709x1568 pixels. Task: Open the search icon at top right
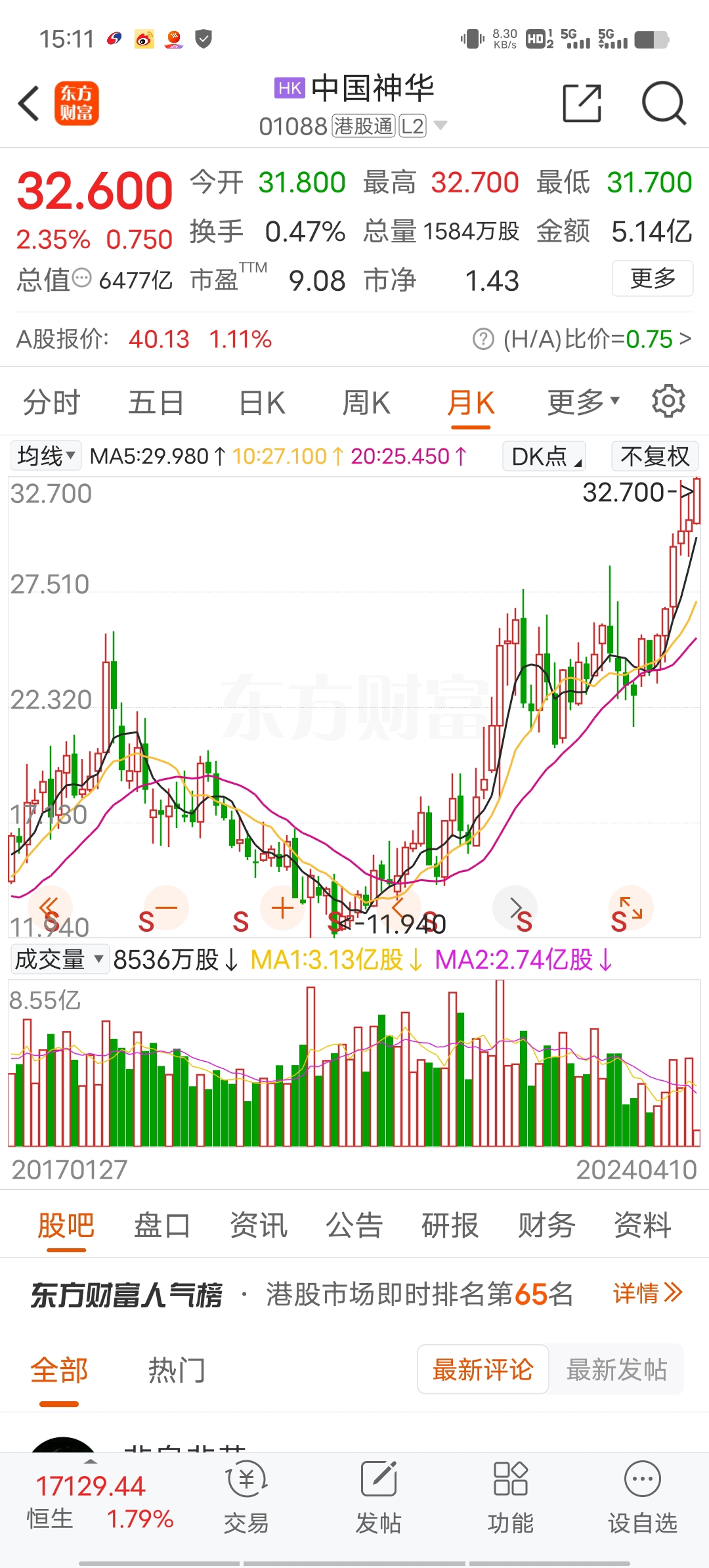[664, 104]
